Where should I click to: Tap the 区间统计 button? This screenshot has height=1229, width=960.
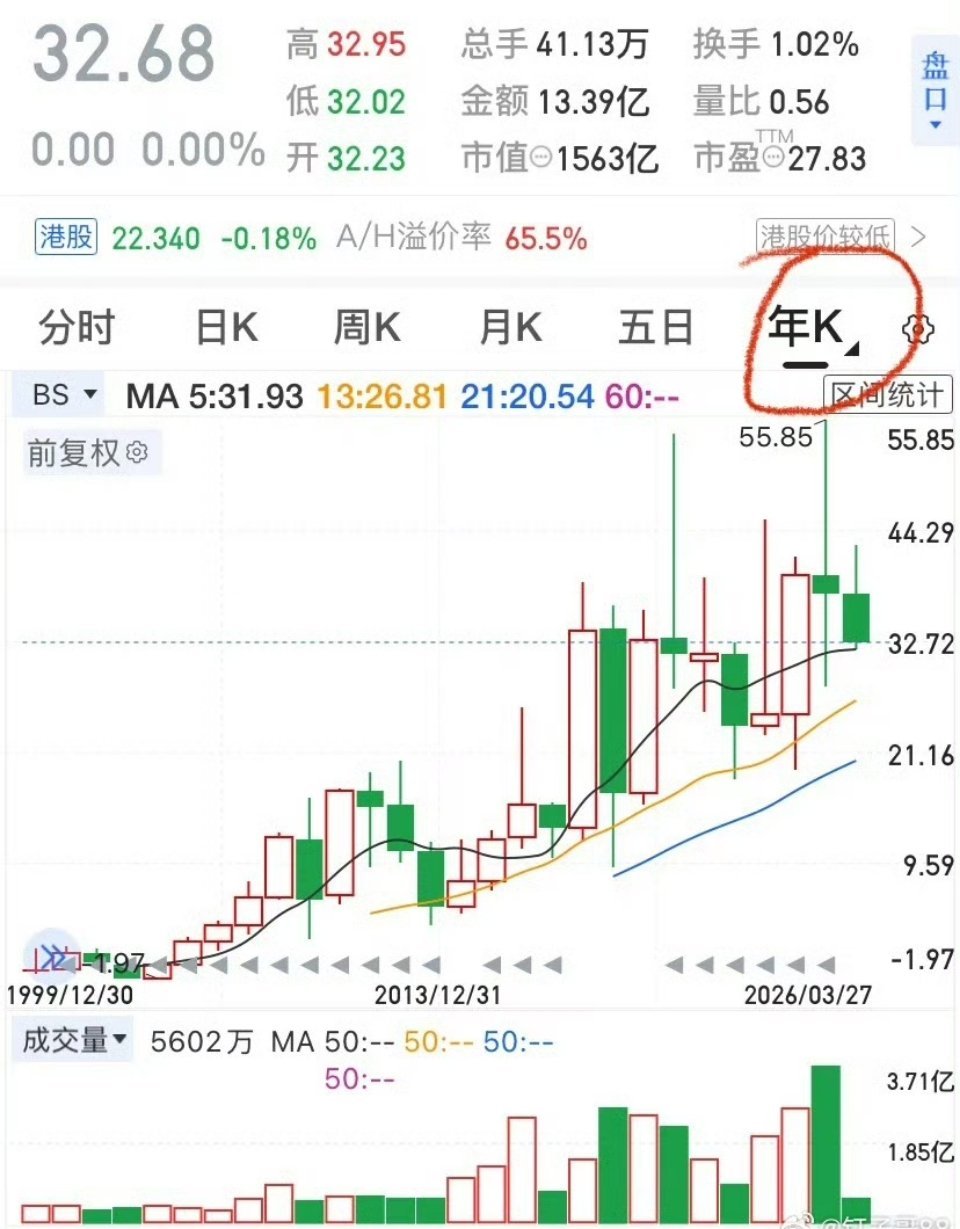(887, 395)
